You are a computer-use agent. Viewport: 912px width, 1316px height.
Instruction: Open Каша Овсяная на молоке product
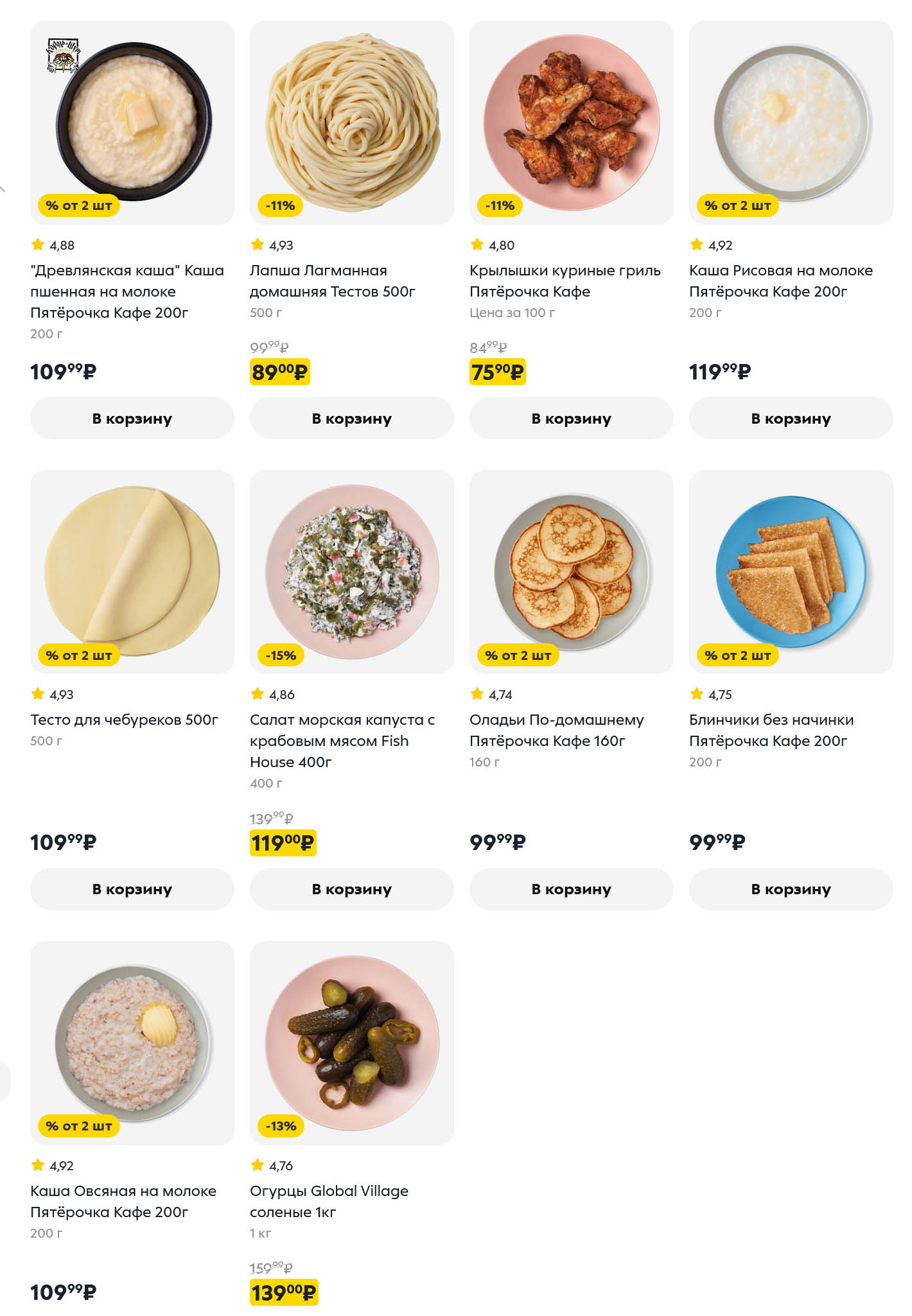tap(132, 1043)
